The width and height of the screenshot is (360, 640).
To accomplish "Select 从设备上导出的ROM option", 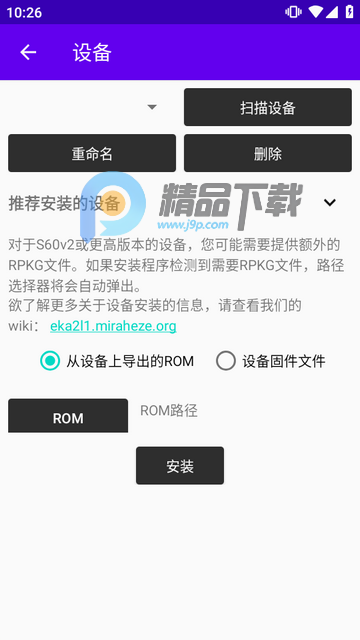I will click(117, 361).
